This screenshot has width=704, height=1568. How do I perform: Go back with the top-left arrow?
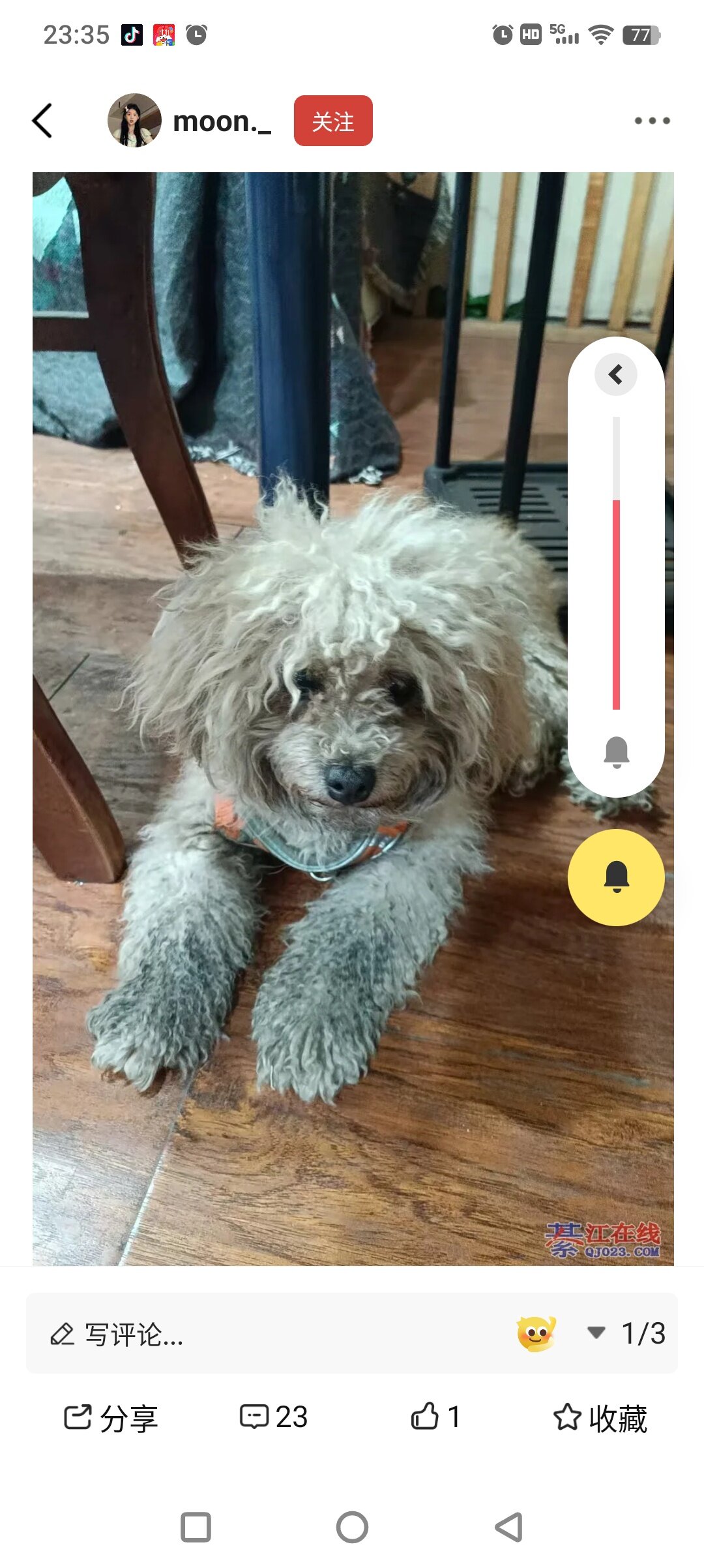point(42,121)
